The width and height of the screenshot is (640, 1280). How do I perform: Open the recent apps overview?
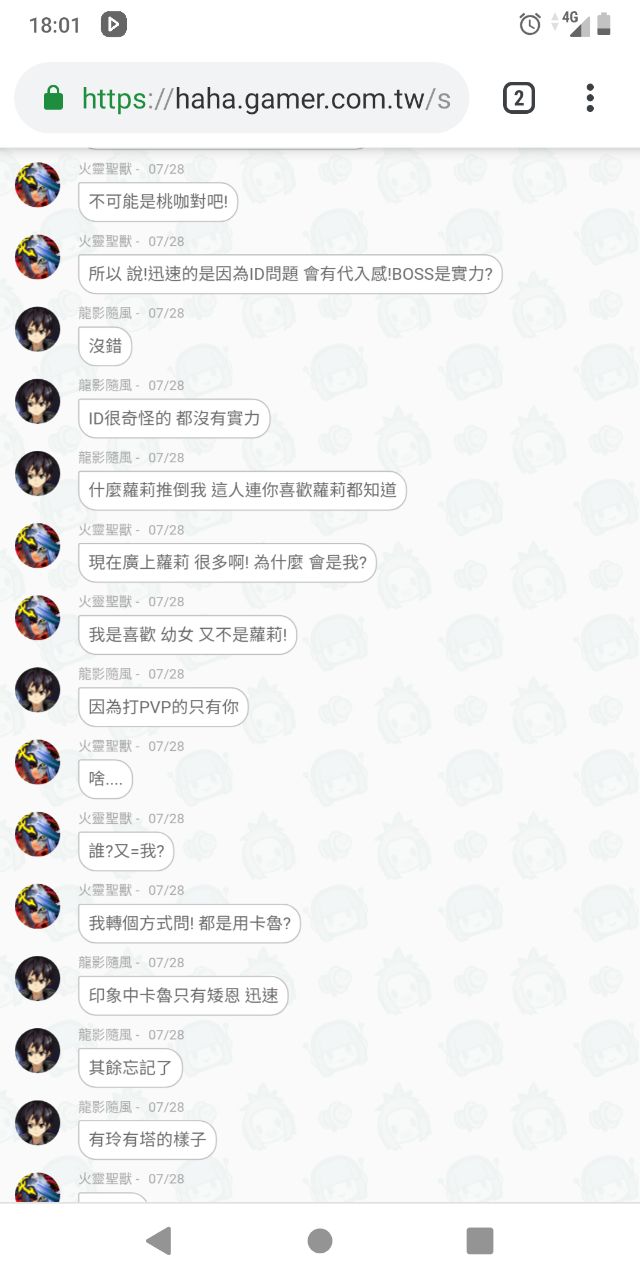(x=480, y=1241)
